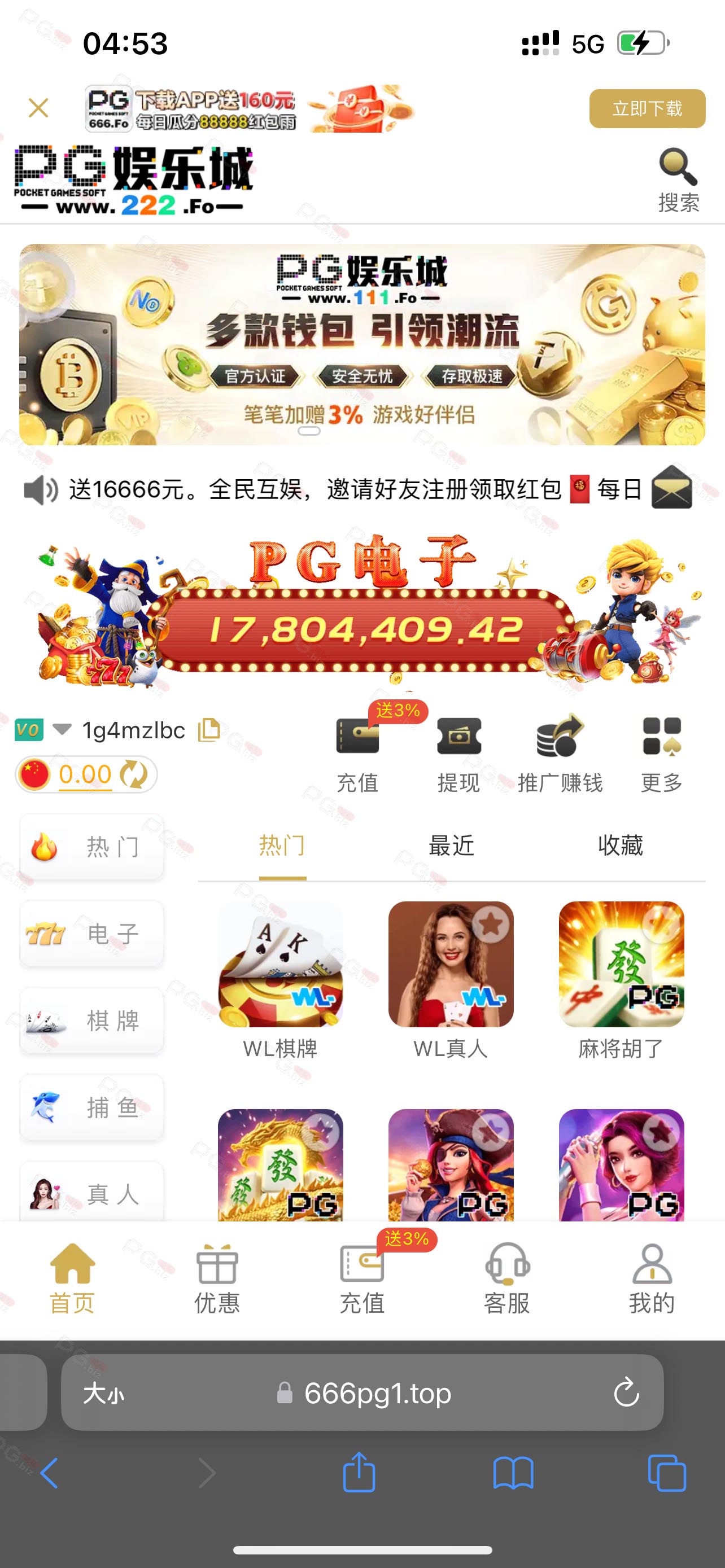Select the 捕鱼 game category
Image resolution: width=725 pixels, height=1568 pixels.
tap(92, 1107)
